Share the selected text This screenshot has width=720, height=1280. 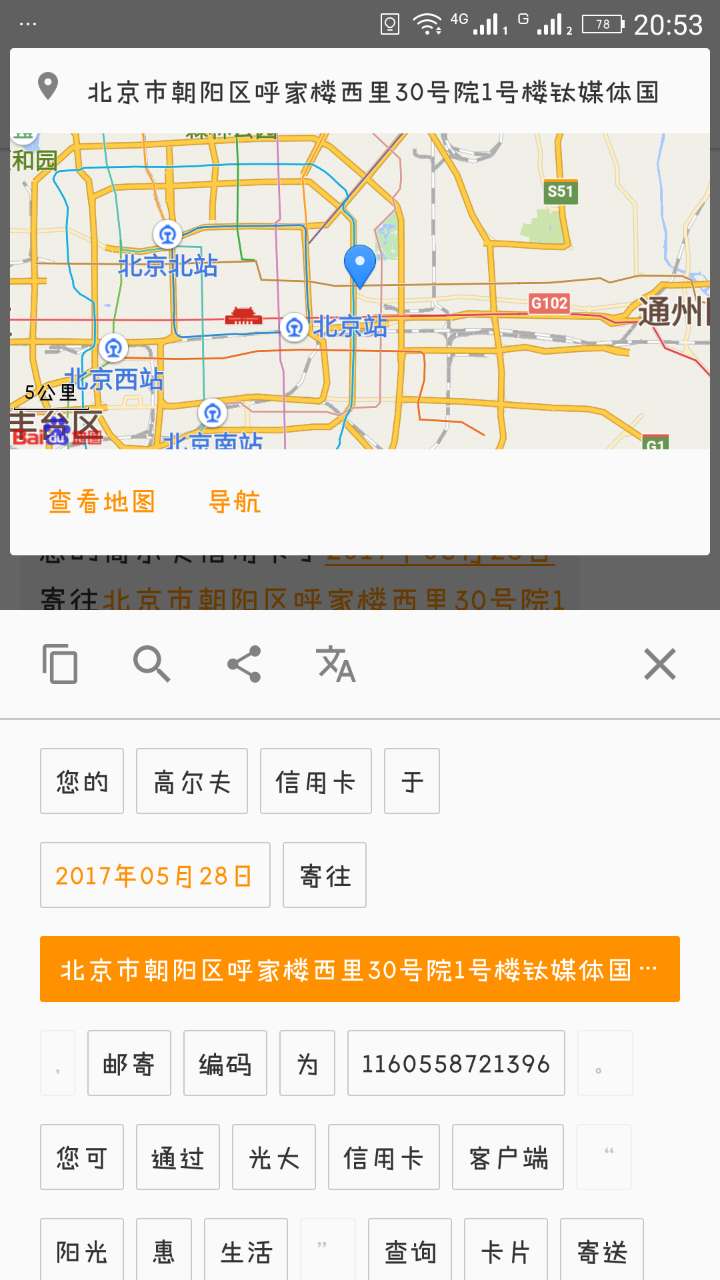point(244,664)
